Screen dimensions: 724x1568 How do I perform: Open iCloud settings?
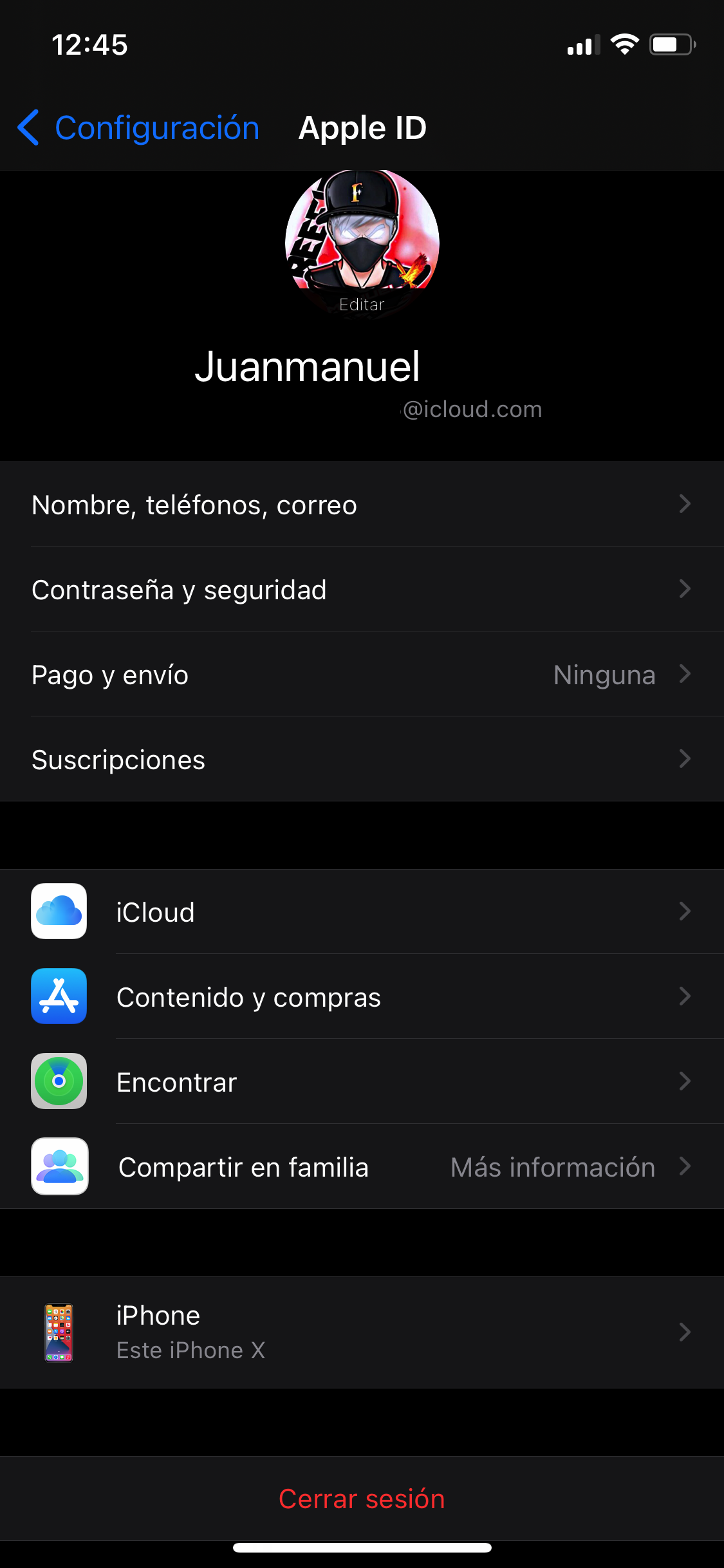(362, 912)
